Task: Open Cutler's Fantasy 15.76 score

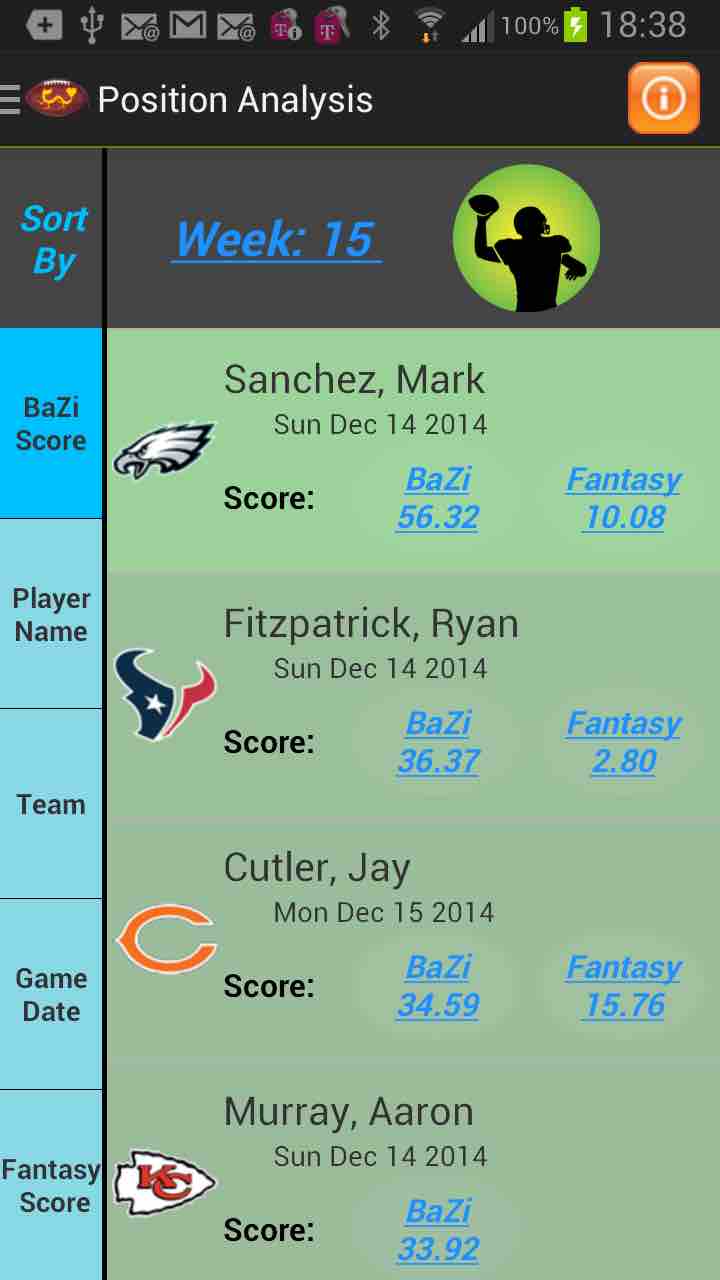Action: pyautogui.click(x=624, y=986)
